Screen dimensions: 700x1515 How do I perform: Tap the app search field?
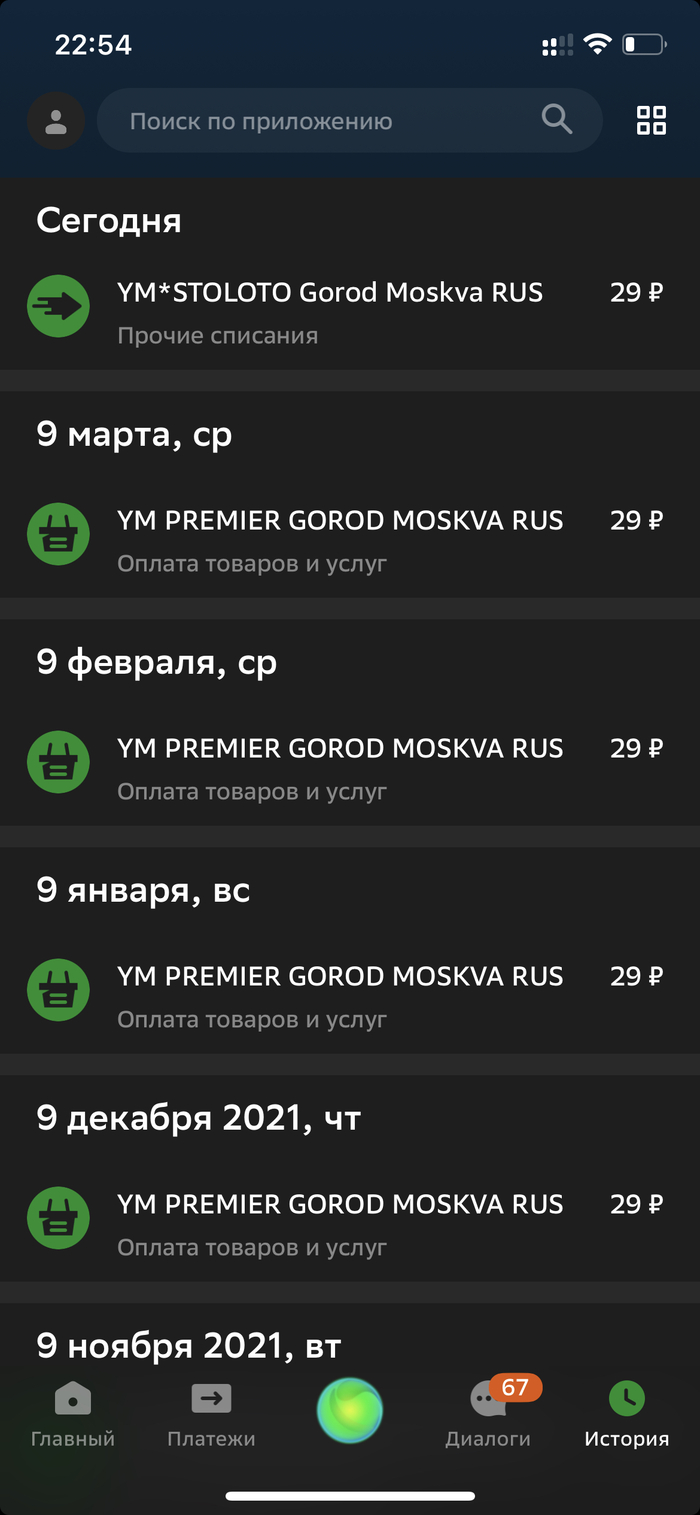[x=330, y=122]
